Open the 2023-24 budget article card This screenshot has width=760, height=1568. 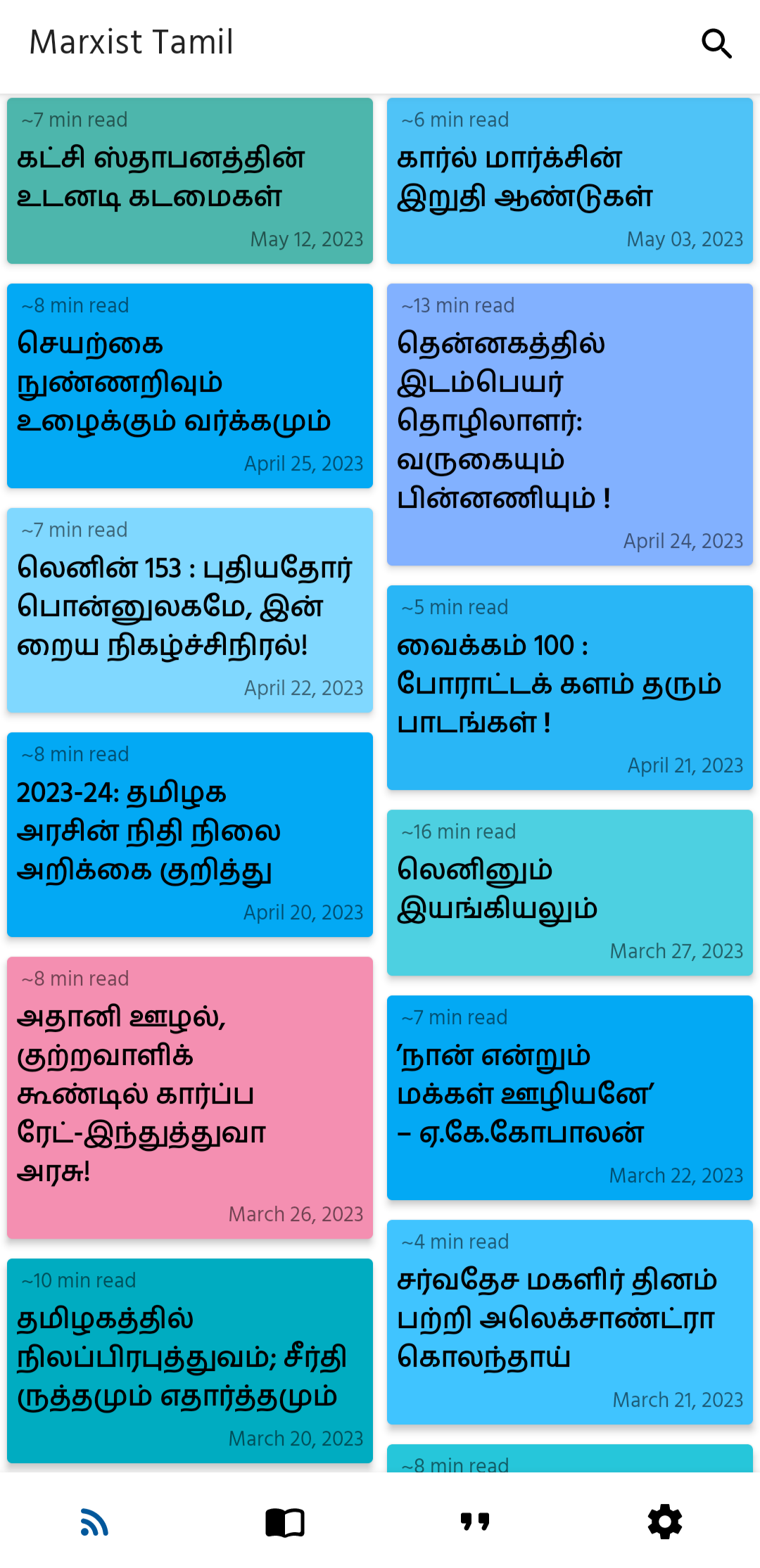coord(190,834)
